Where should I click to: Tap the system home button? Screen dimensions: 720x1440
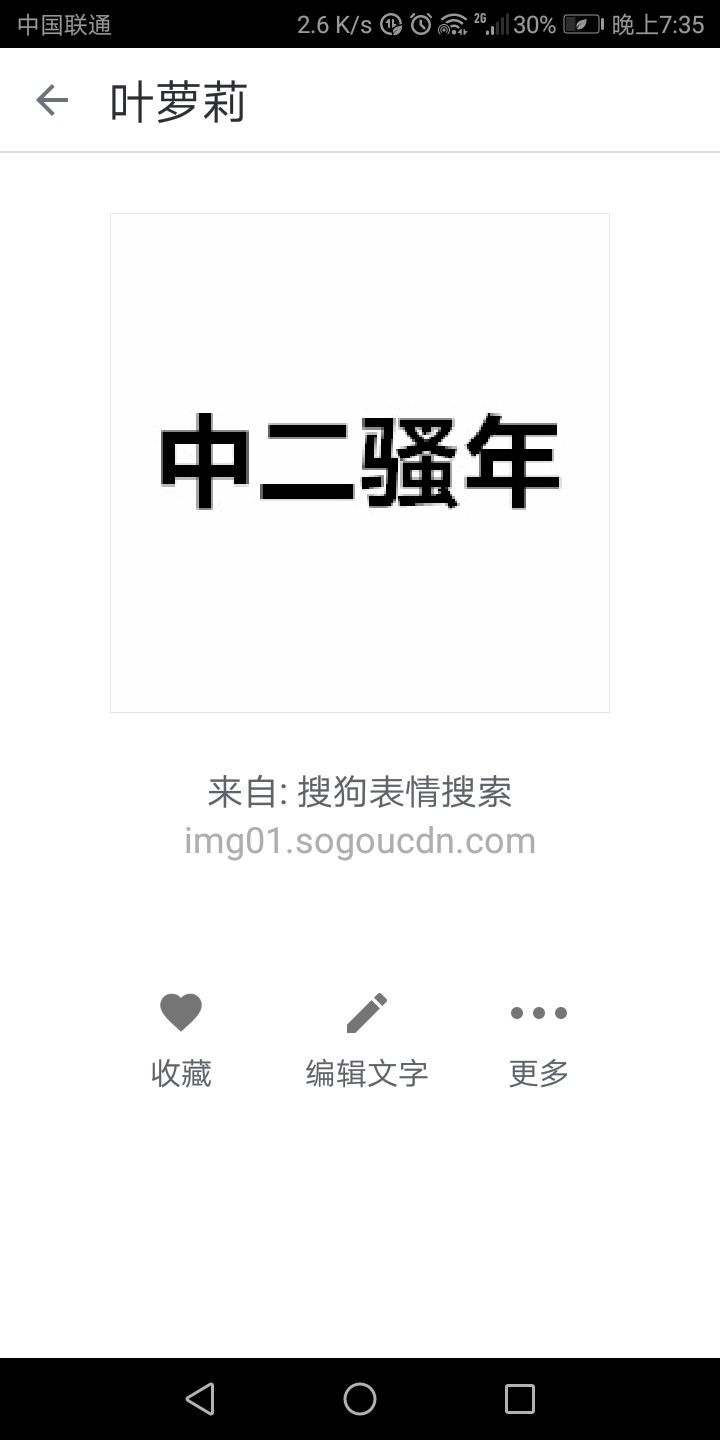point(360,1398)
